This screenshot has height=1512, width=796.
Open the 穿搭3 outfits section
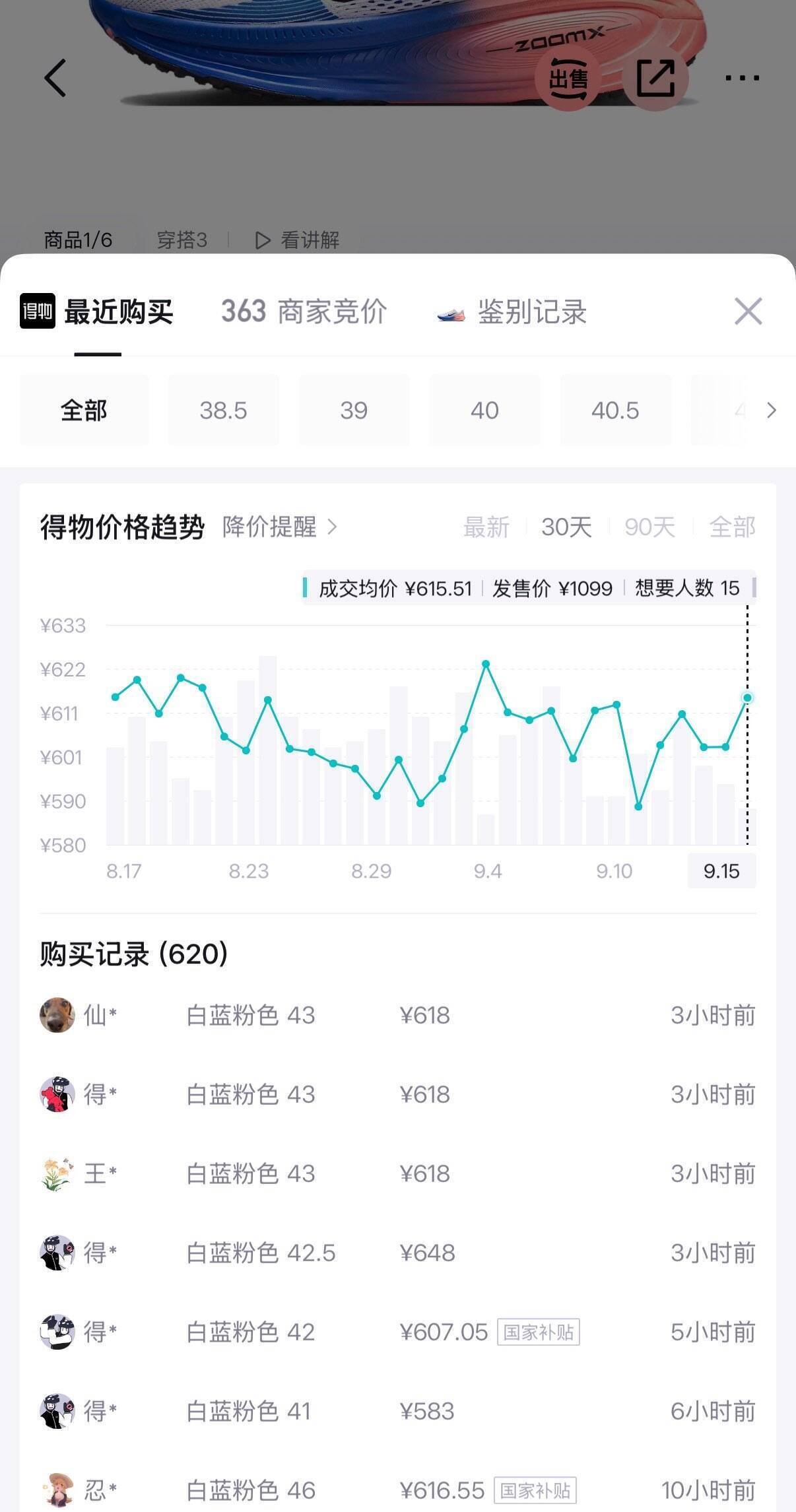(182, 240)
